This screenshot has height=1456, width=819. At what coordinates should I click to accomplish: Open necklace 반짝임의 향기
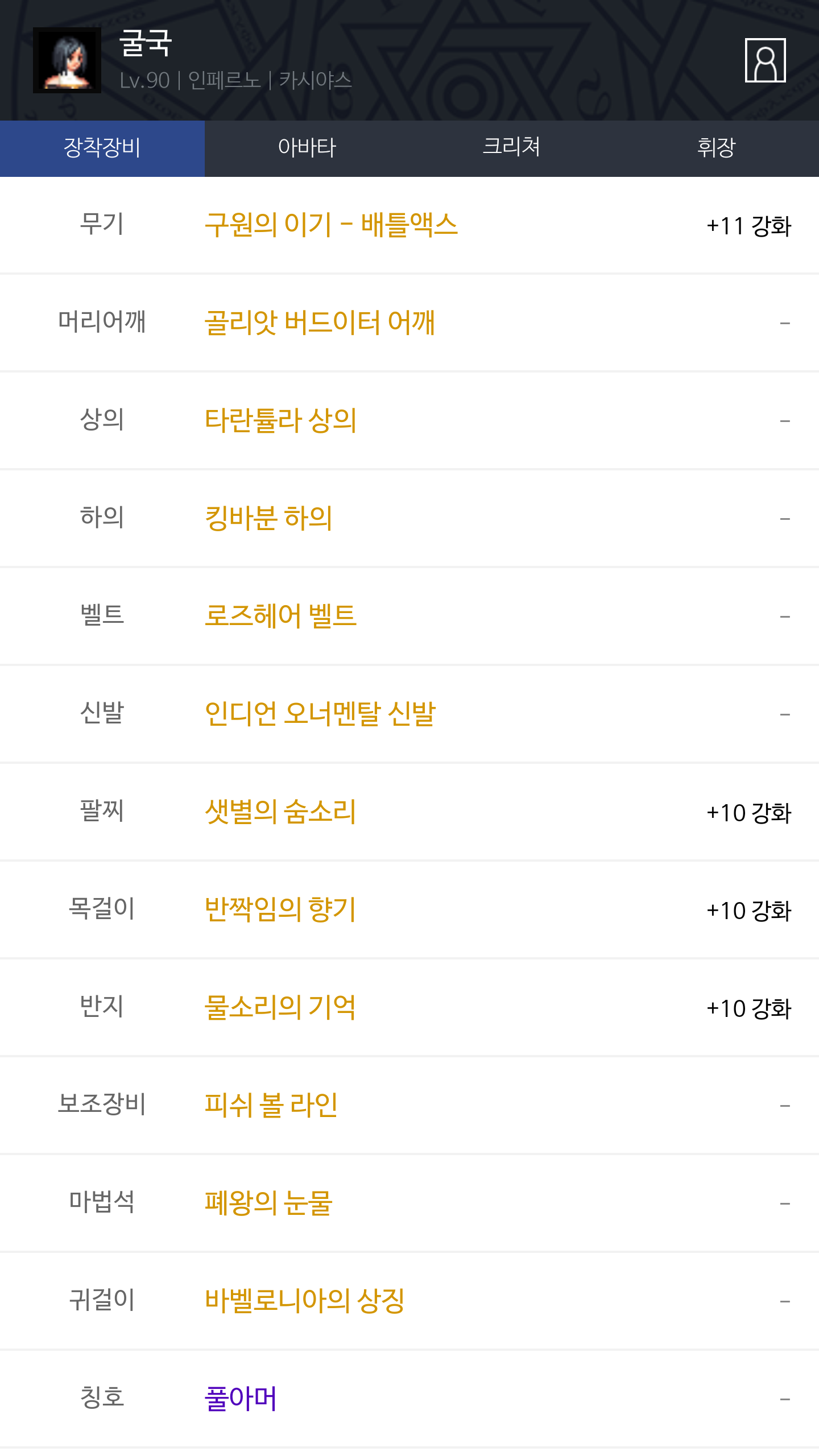(x=280, y=909)
